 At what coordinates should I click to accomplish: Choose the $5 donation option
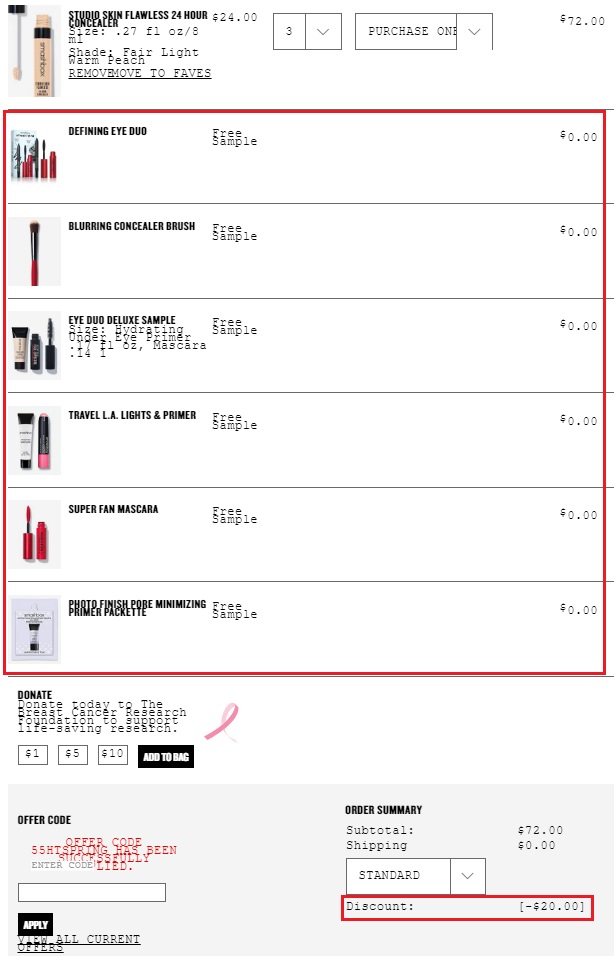point(72,755)
